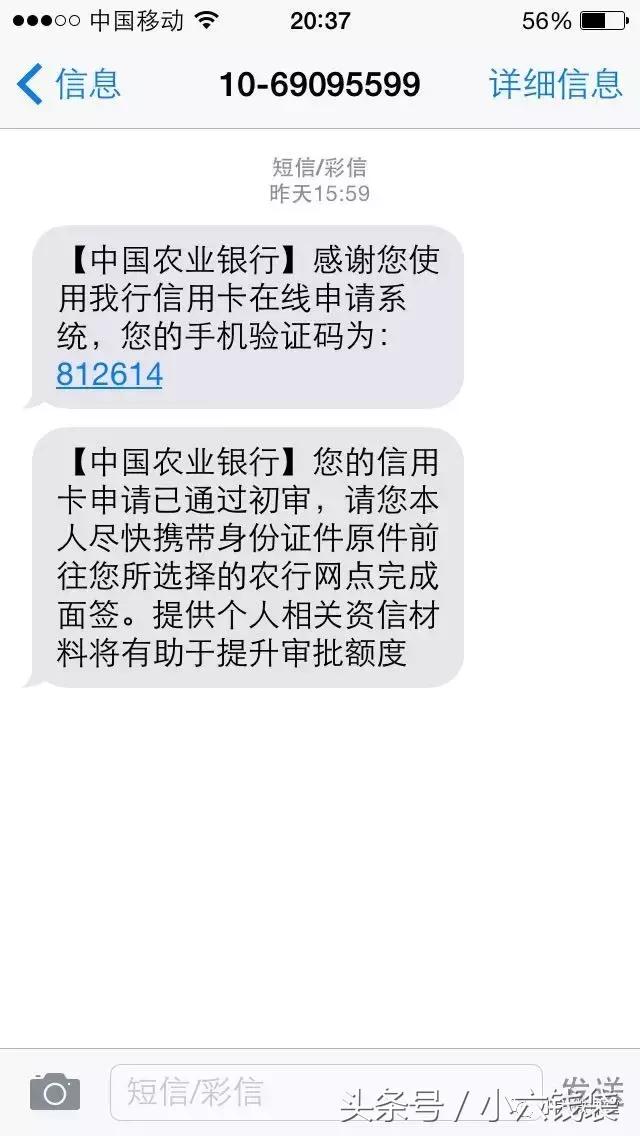Screen dimensions: 640x1136
Task: Open the camera attachment icon
Action: pos(55,1092)
